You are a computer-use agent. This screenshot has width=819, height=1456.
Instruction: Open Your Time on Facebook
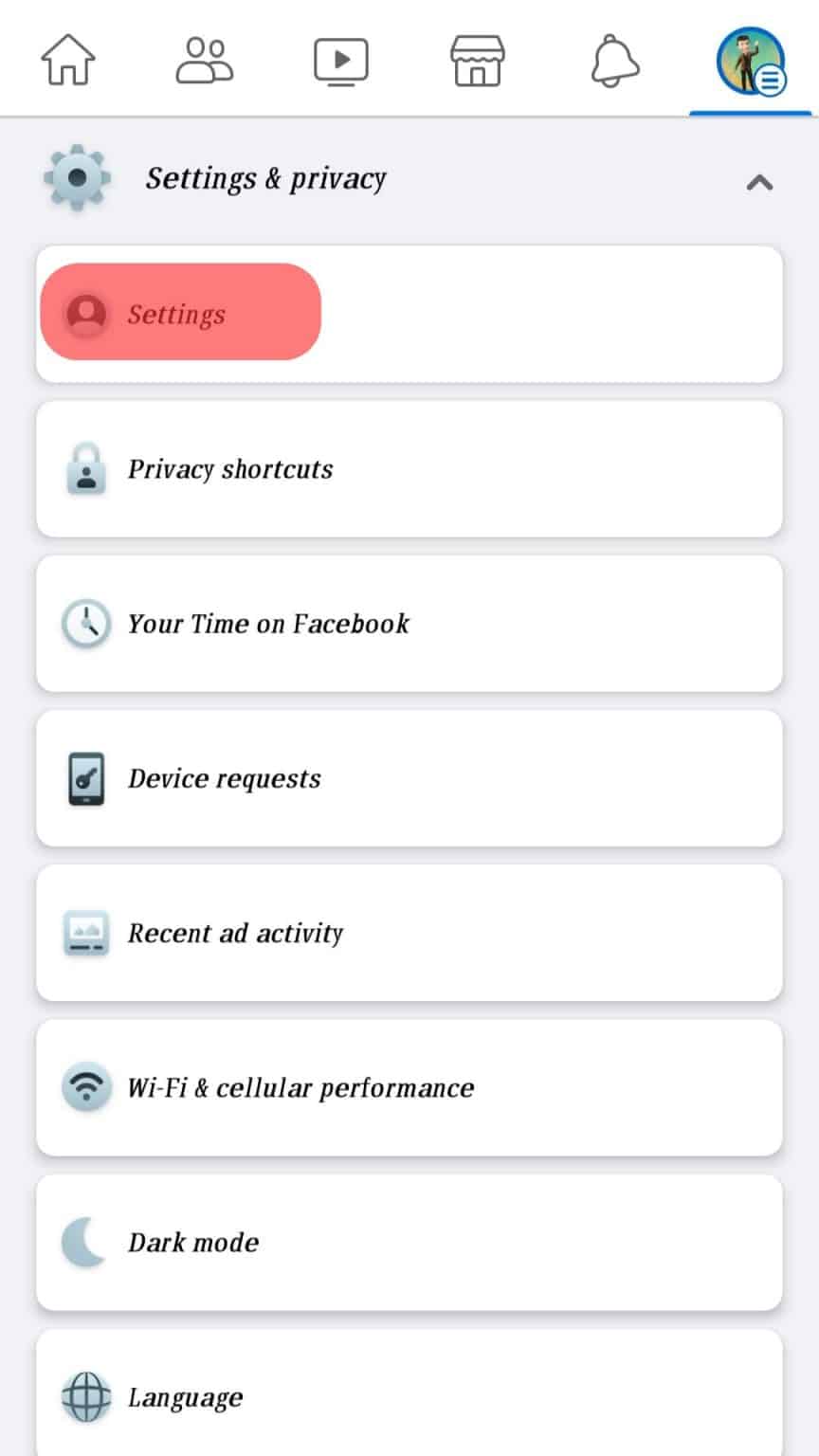408,623
